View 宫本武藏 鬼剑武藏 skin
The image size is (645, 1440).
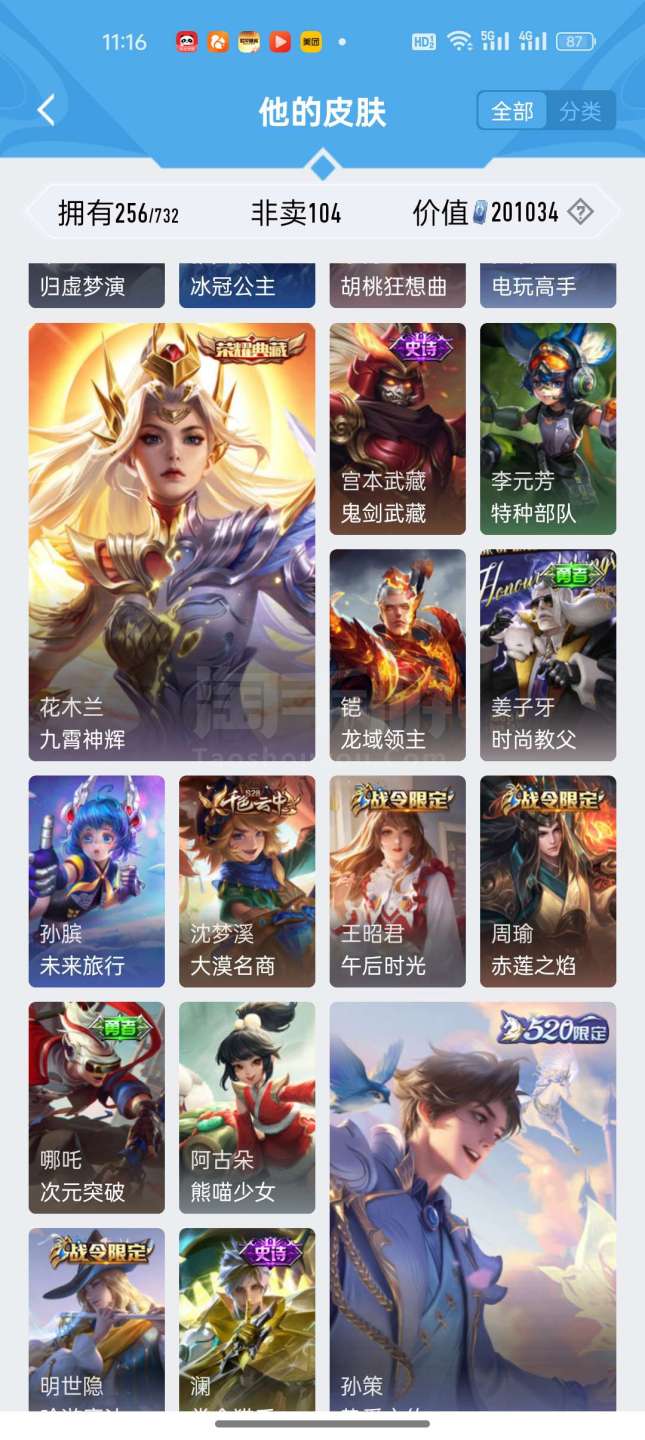tap(397, 428)
